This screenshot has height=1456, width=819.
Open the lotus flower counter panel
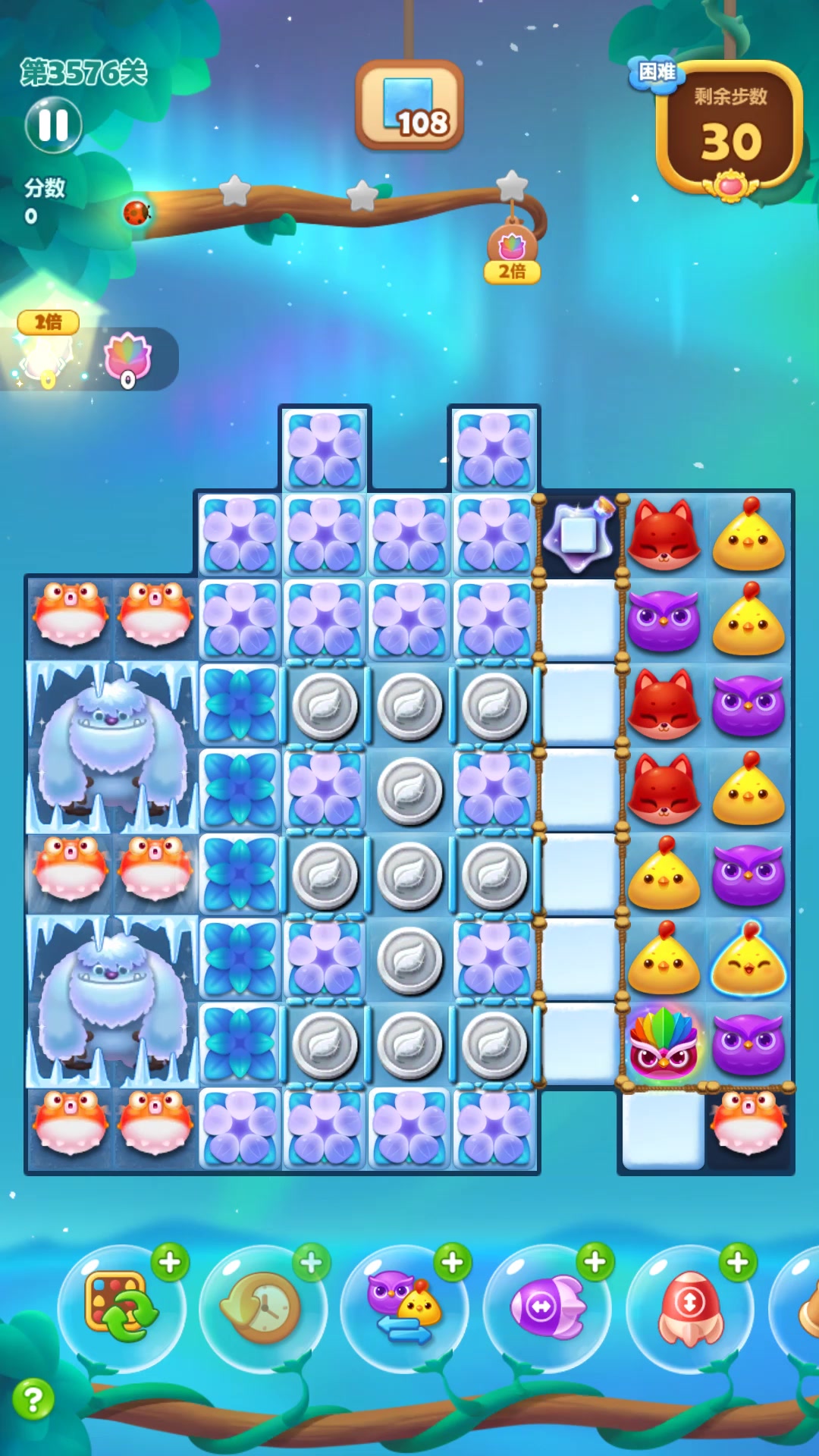coord(129,358)
